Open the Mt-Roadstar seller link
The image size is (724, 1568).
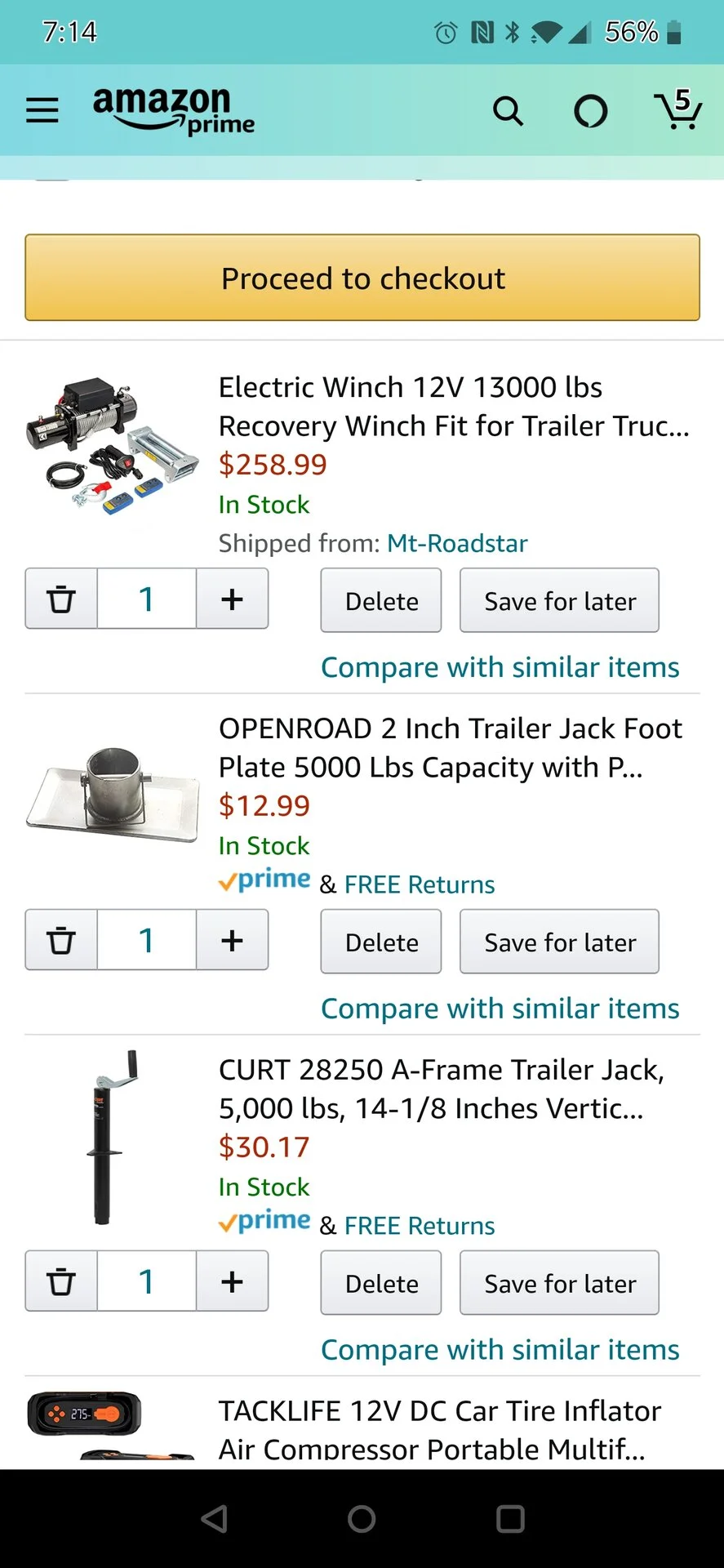(457, 543)
